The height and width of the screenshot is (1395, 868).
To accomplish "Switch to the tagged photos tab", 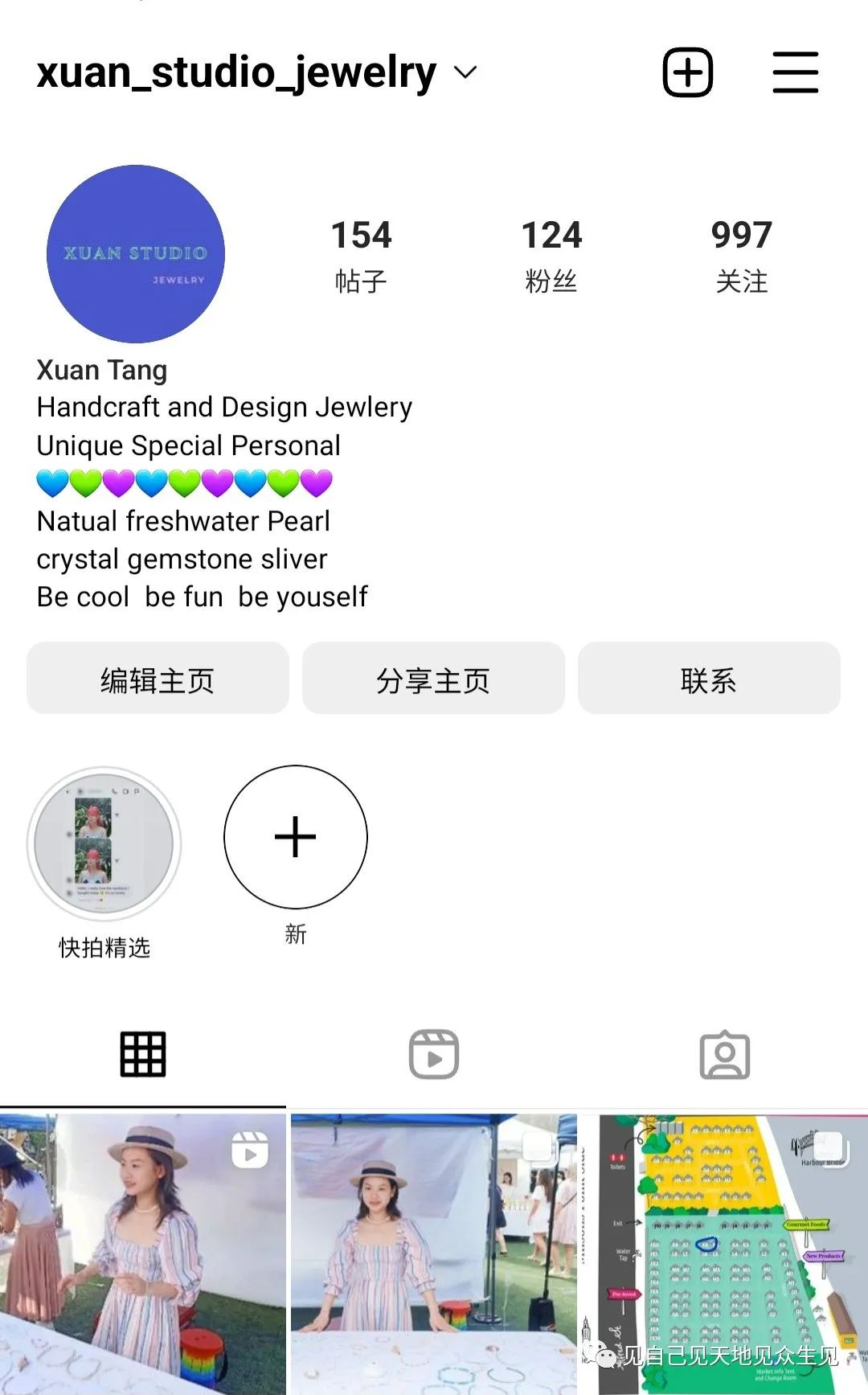I will [x=725, y=1055].
